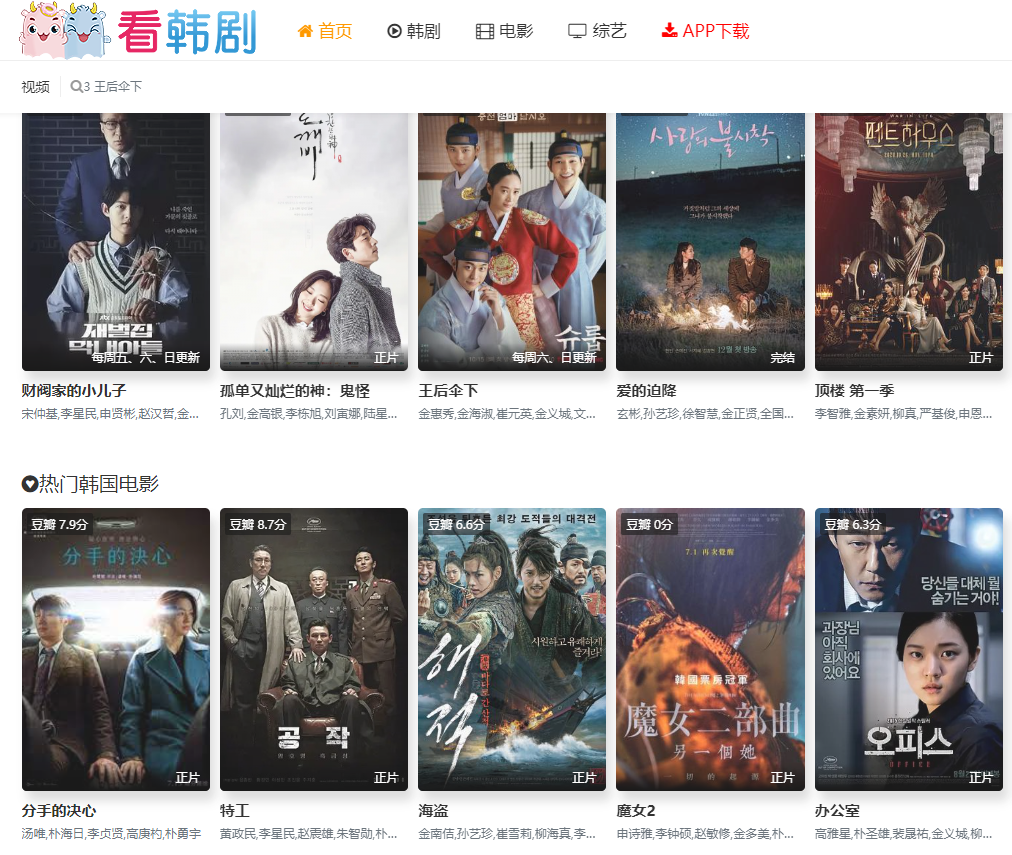Open the movie 办公室
This screenshot has height=855, width=1012.
point(908,650)
